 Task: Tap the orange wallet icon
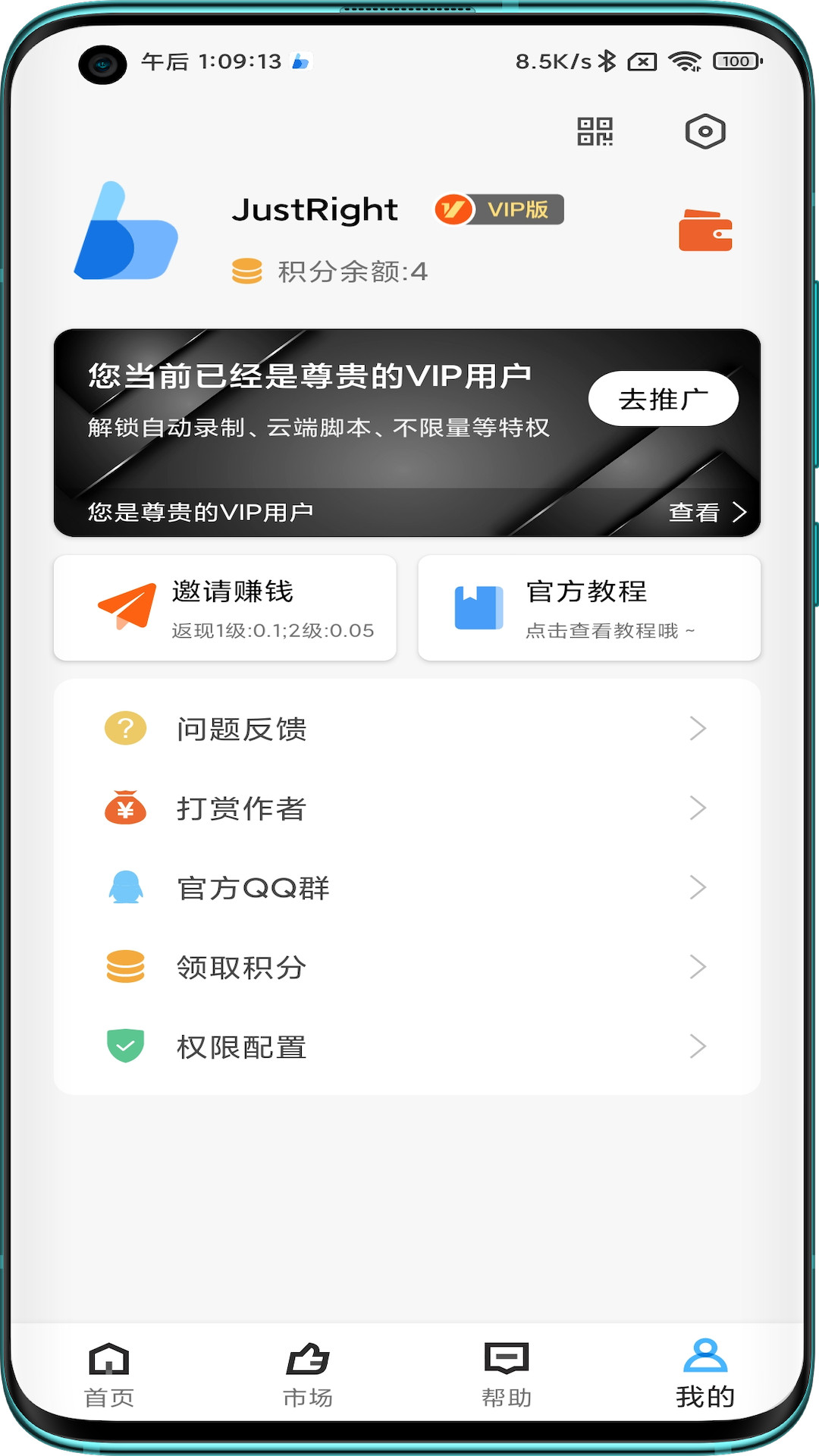click(704, 231)
